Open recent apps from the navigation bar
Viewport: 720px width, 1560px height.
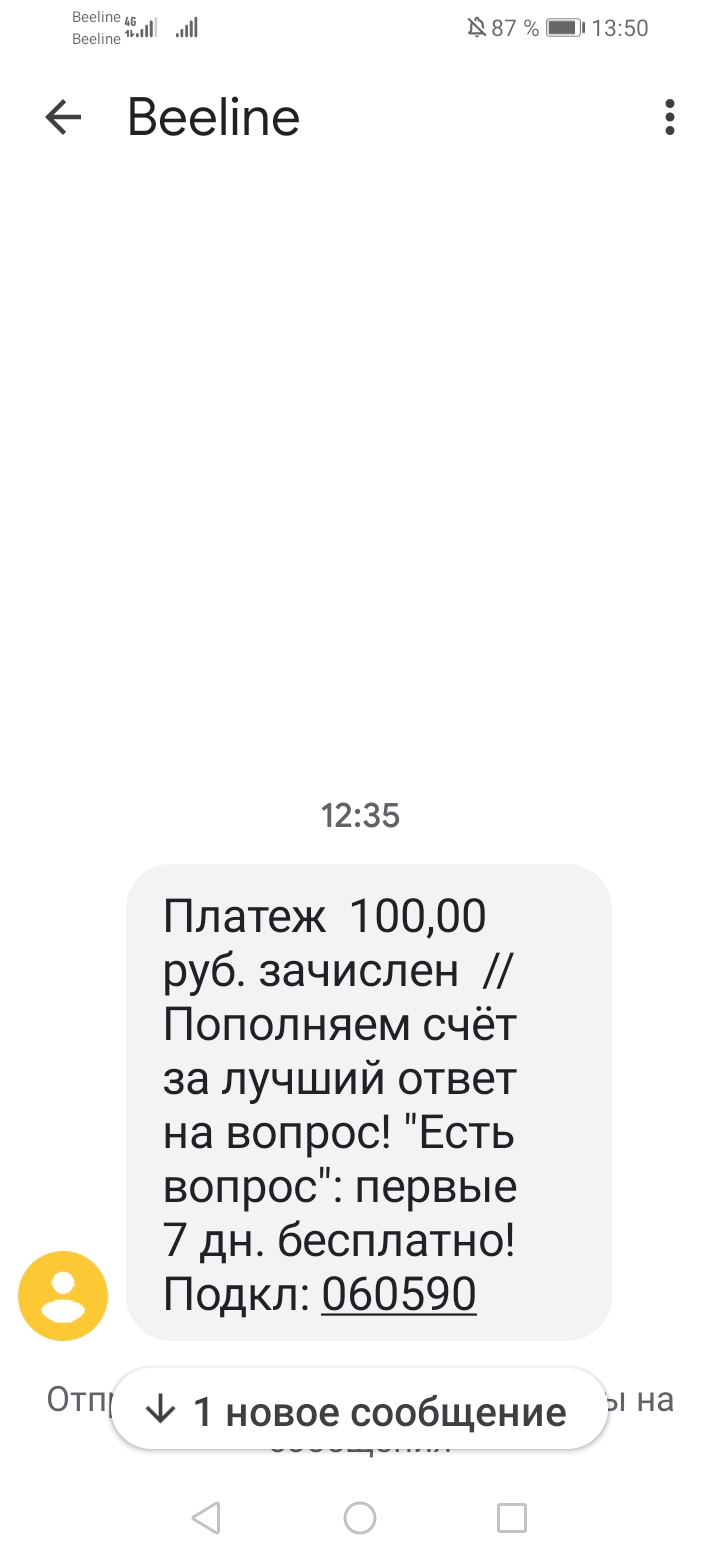point(511,1518)
